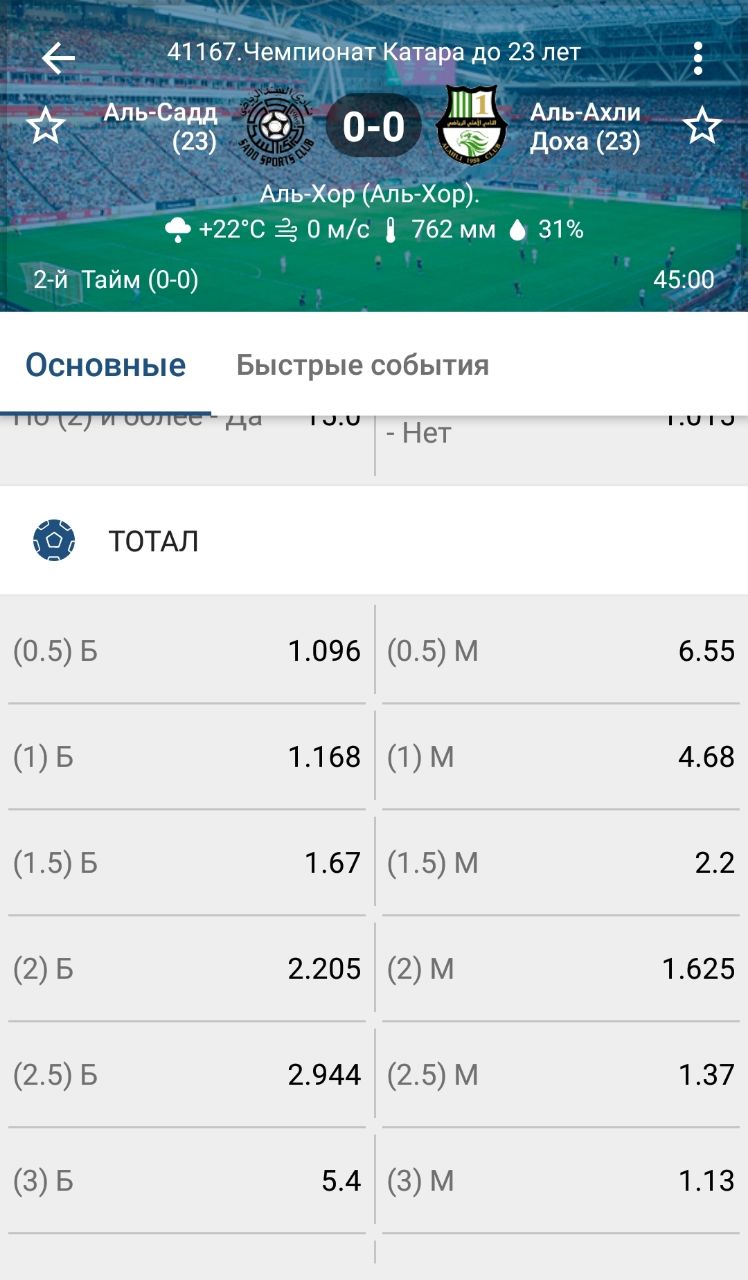Viewport: 748px width, 1280px height.
Task: Choose total (3) Б odds 5.4
Action: coord(187,1181)
